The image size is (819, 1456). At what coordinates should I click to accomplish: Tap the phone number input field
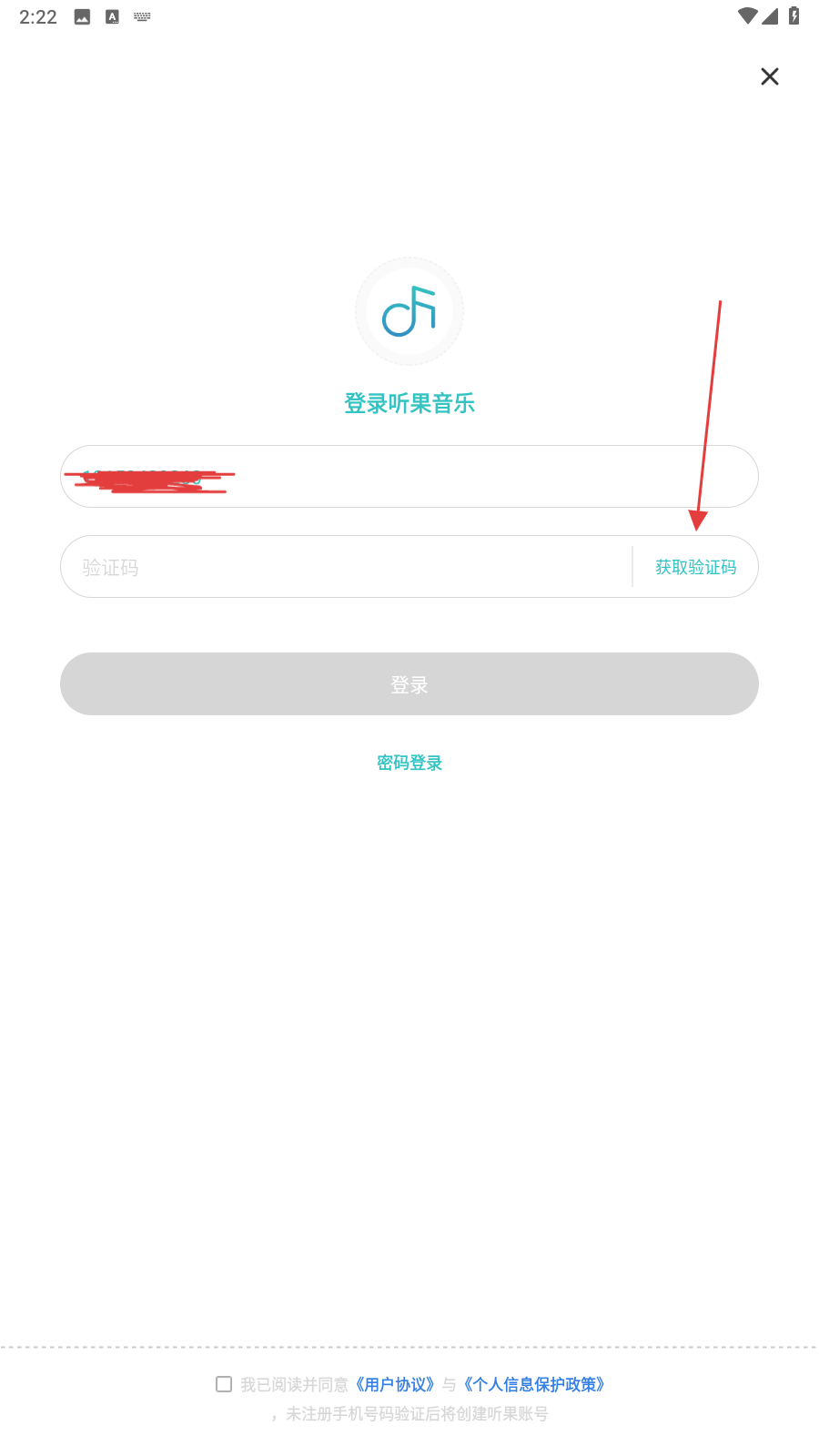click(455, 476)
